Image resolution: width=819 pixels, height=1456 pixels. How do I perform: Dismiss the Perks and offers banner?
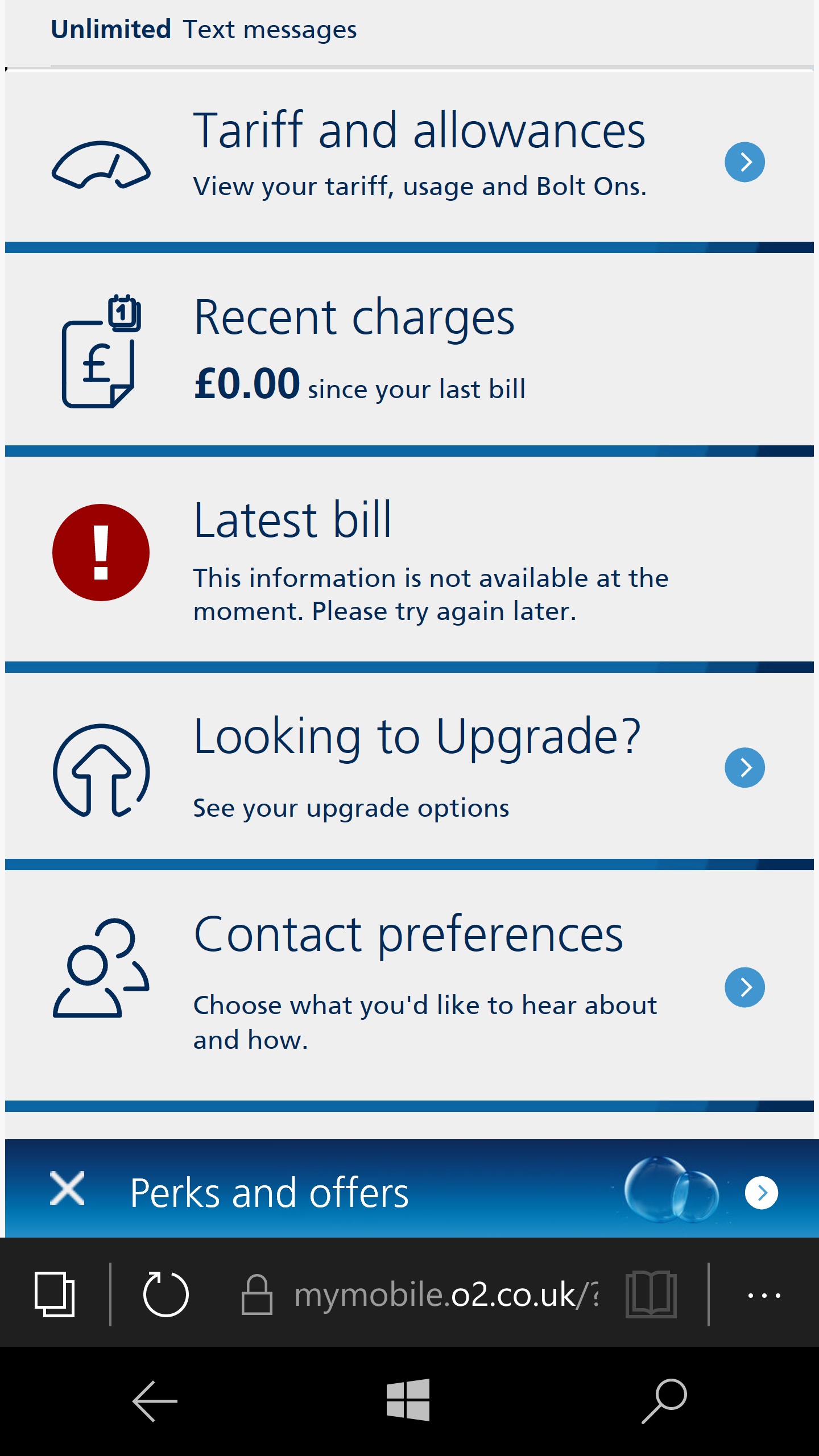[67, 1189]
